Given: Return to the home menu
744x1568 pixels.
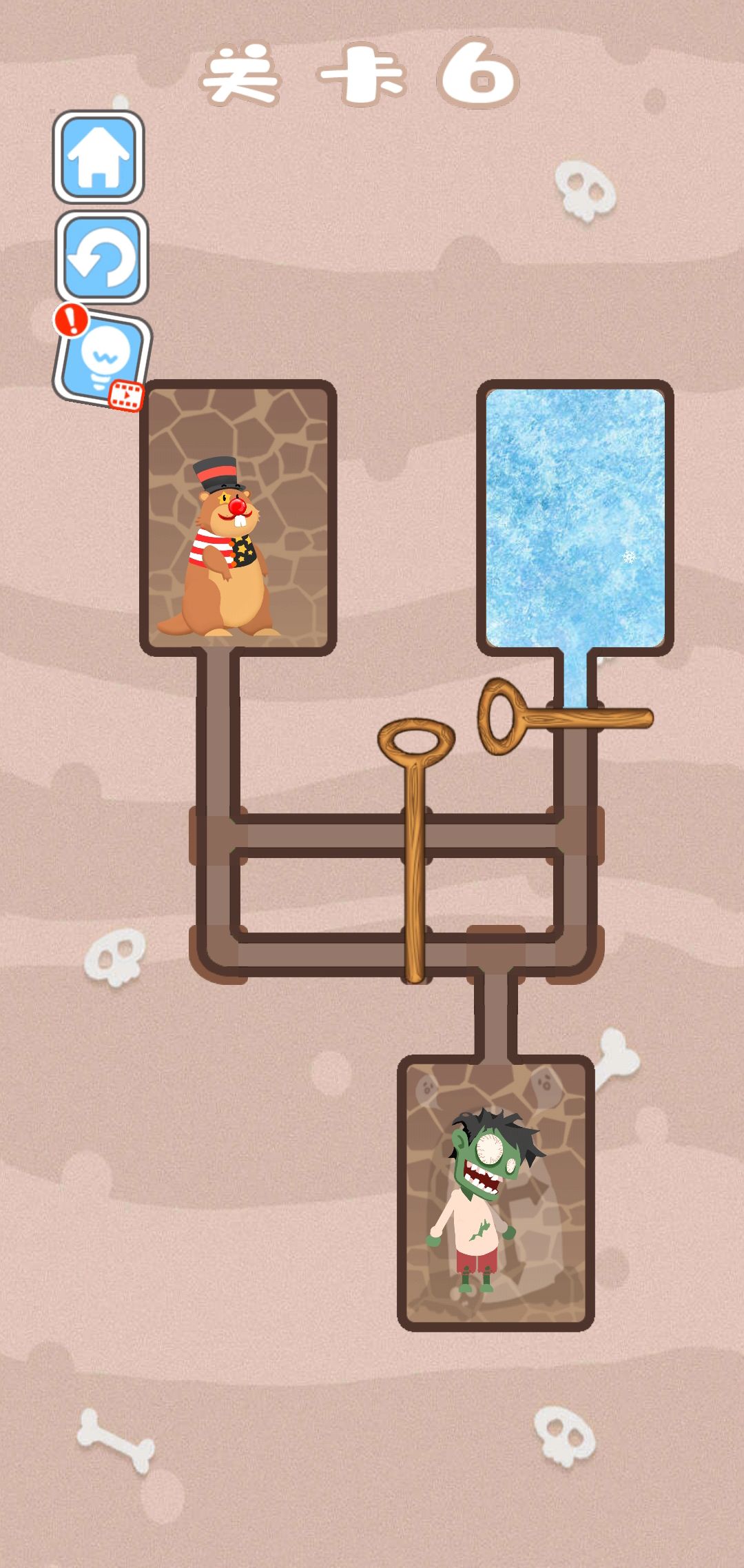Looking at the screenshot, I should pos(99,157).
